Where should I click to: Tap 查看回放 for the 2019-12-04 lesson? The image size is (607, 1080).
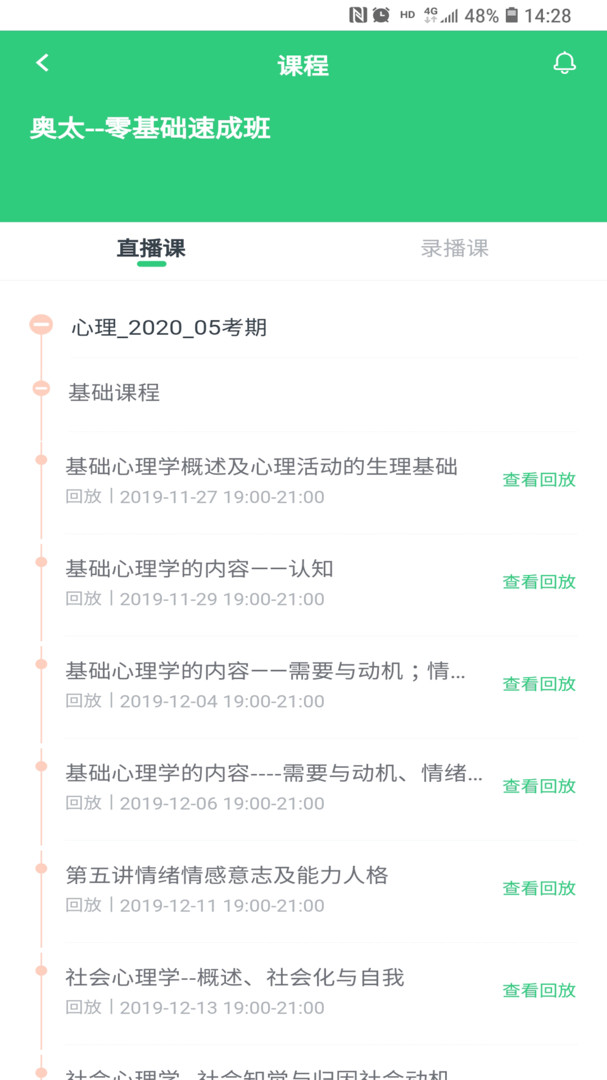[x=539, y=684]
